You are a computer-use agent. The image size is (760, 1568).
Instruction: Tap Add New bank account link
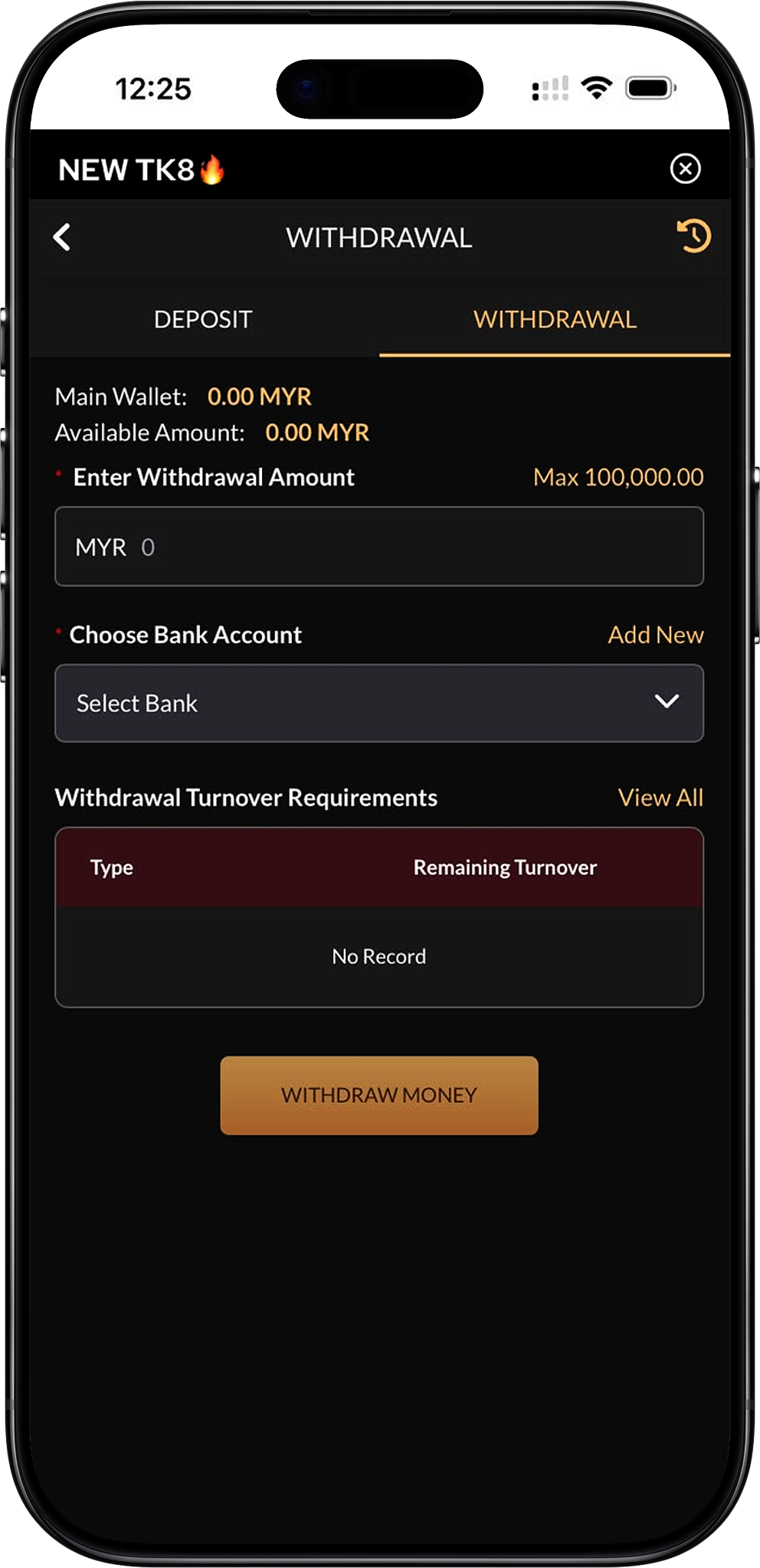tap(656, 635)
